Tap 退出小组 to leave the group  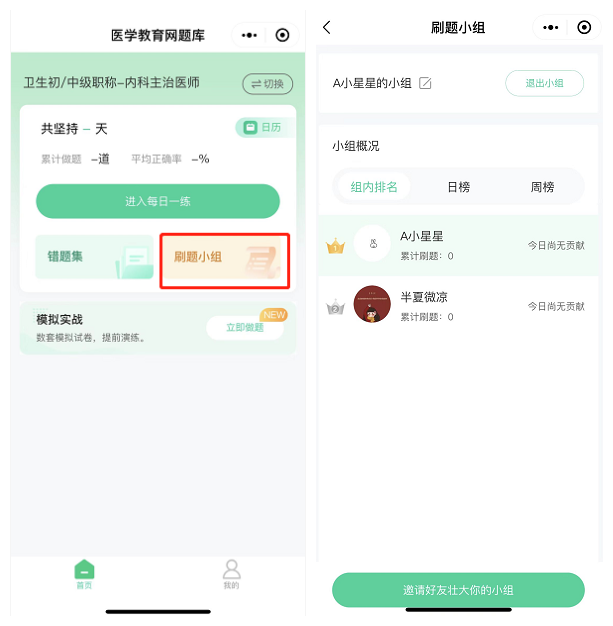click(544, 83)
